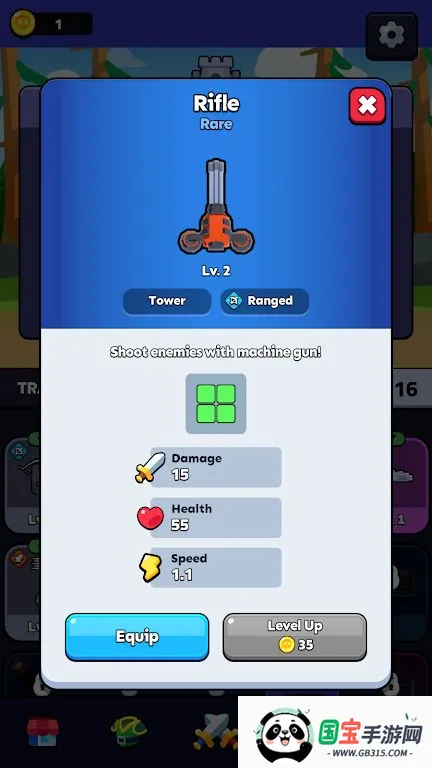Screen dimensions: 432x768
Task: Equip the Rifle
Action: [x=137, y=637]
